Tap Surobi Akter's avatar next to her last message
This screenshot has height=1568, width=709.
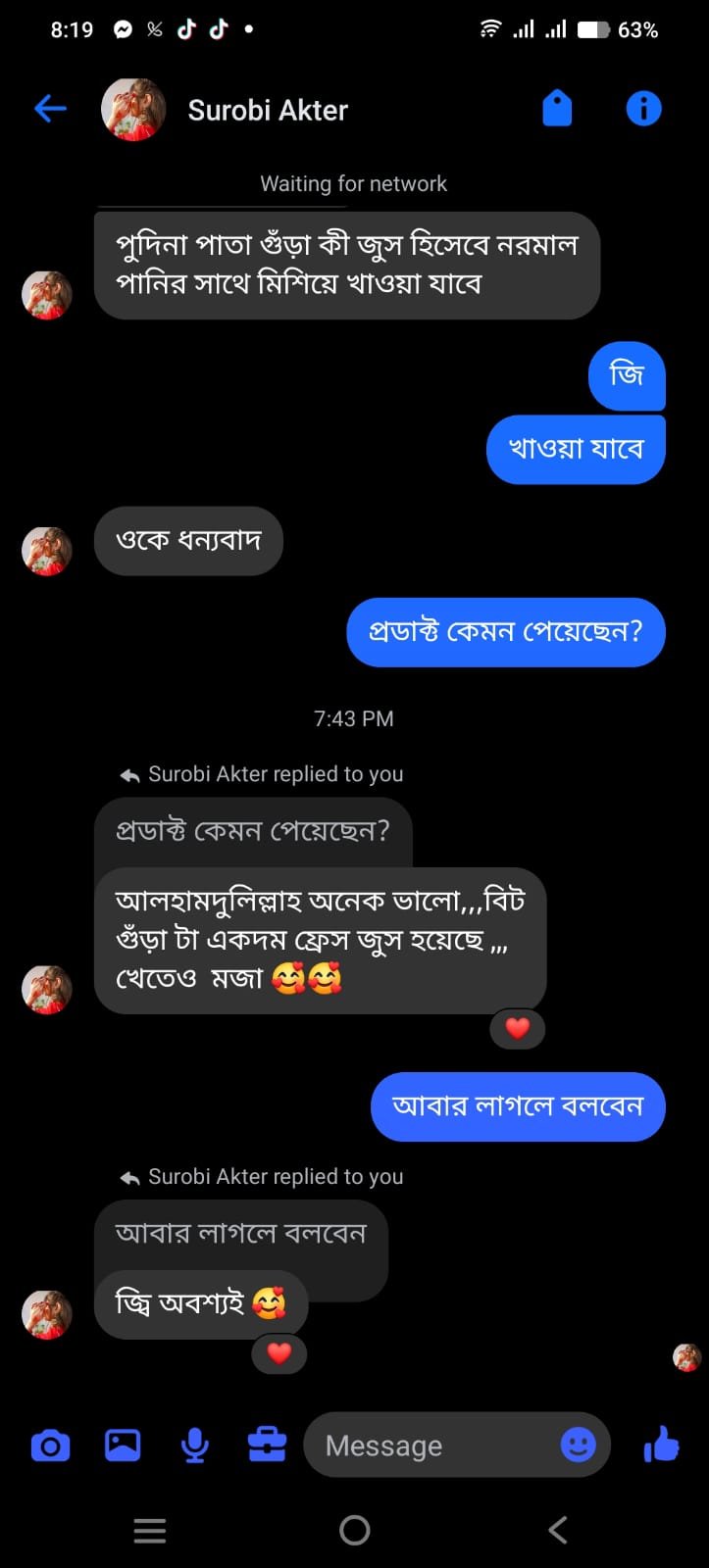[x=46, y=1315]
